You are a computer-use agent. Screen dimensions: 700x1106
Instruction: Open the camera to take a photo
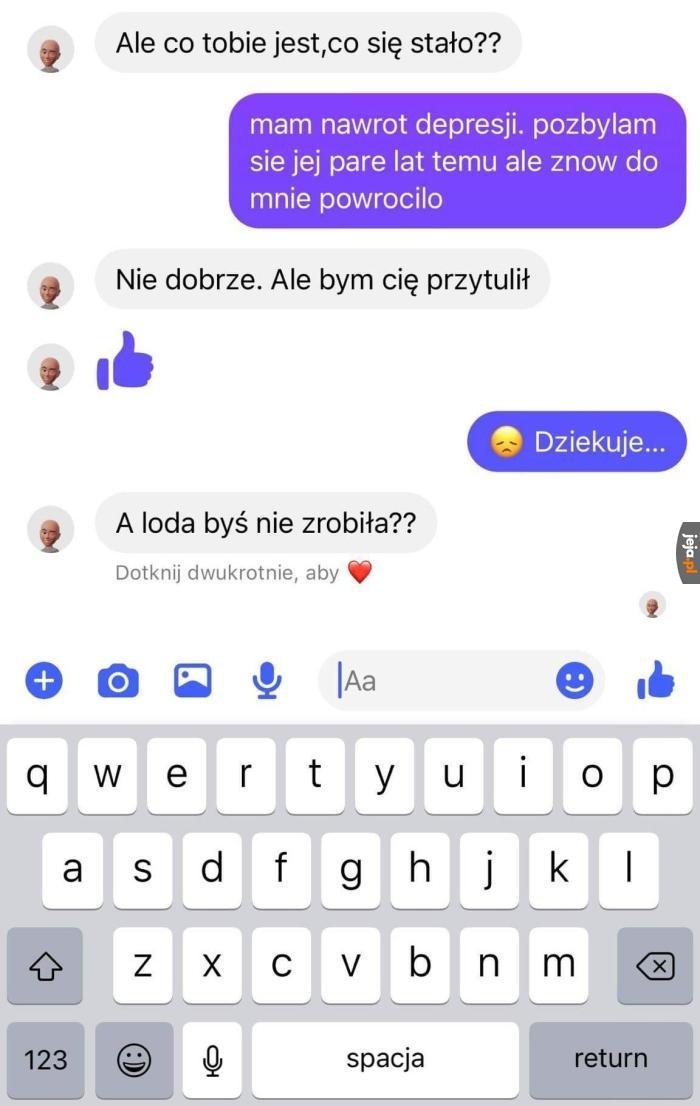pos(118,681)
